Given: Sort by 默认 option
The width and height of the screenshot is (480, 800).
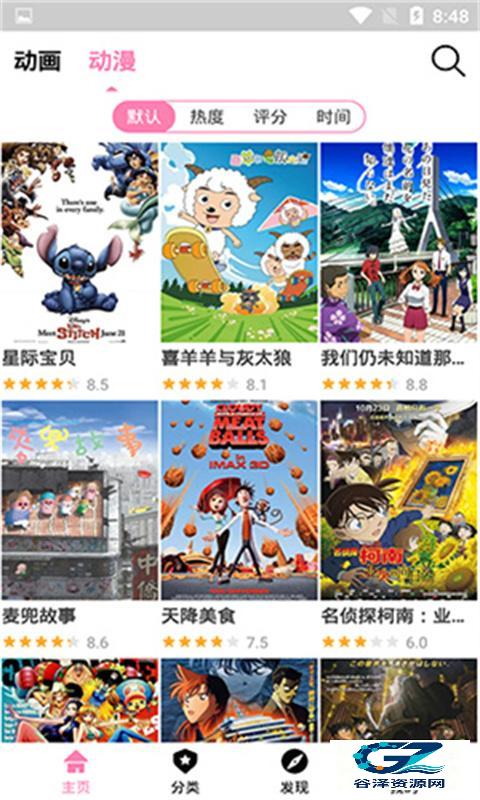Looking at the screenshot, I should pos(144,117).
